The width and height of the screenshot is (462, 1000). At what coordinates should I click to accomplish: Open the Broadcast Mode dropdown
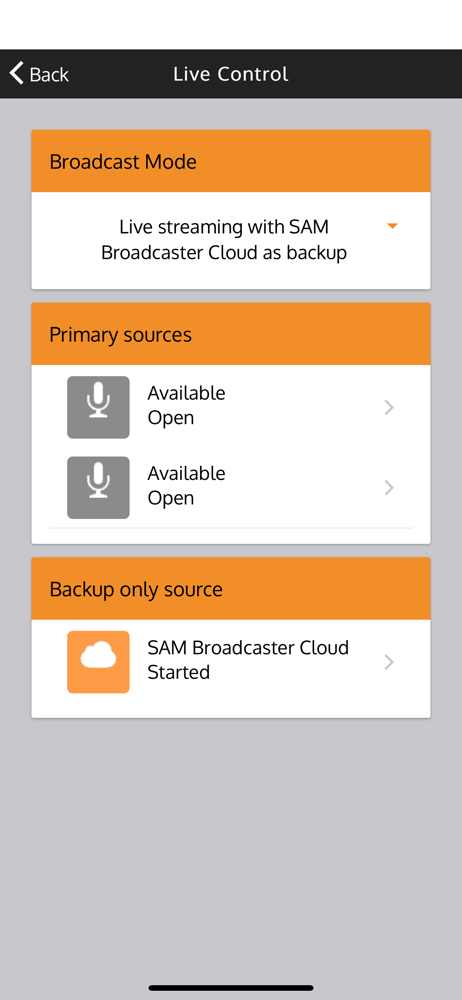click(231, 240)
